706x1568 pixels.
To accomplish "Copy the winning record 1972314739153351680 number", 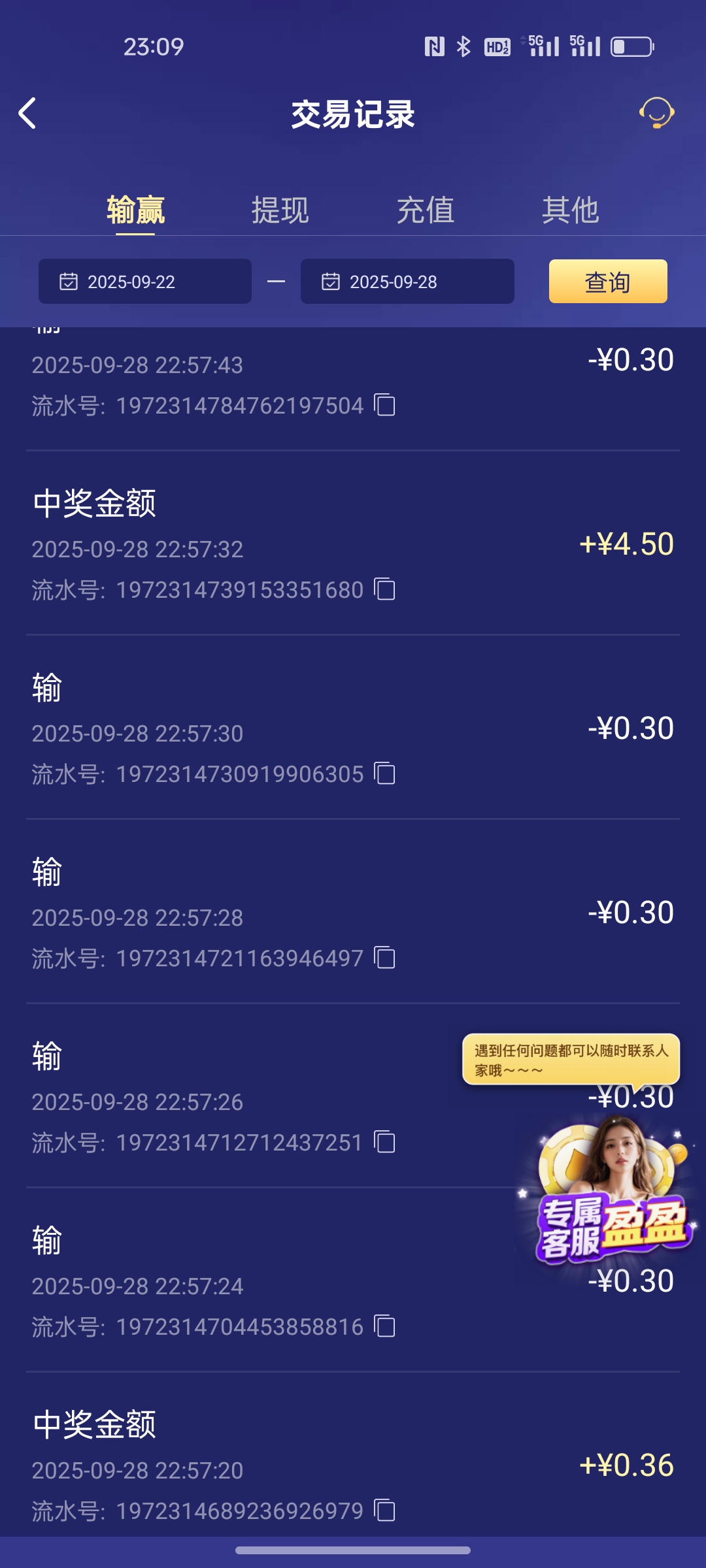I will tap(385, 589).
